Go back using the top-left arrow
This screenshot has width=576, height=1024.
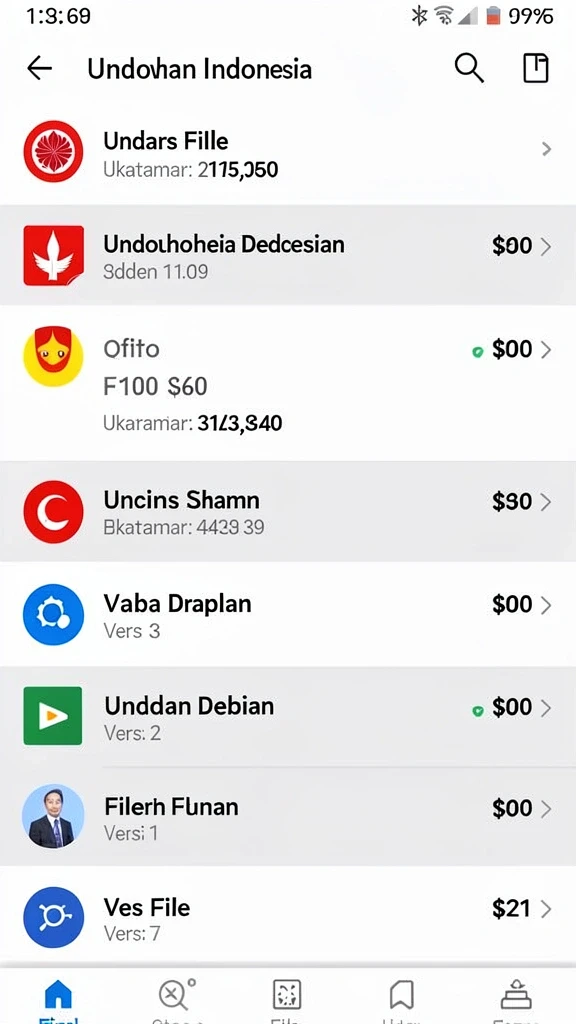(39, 68)
